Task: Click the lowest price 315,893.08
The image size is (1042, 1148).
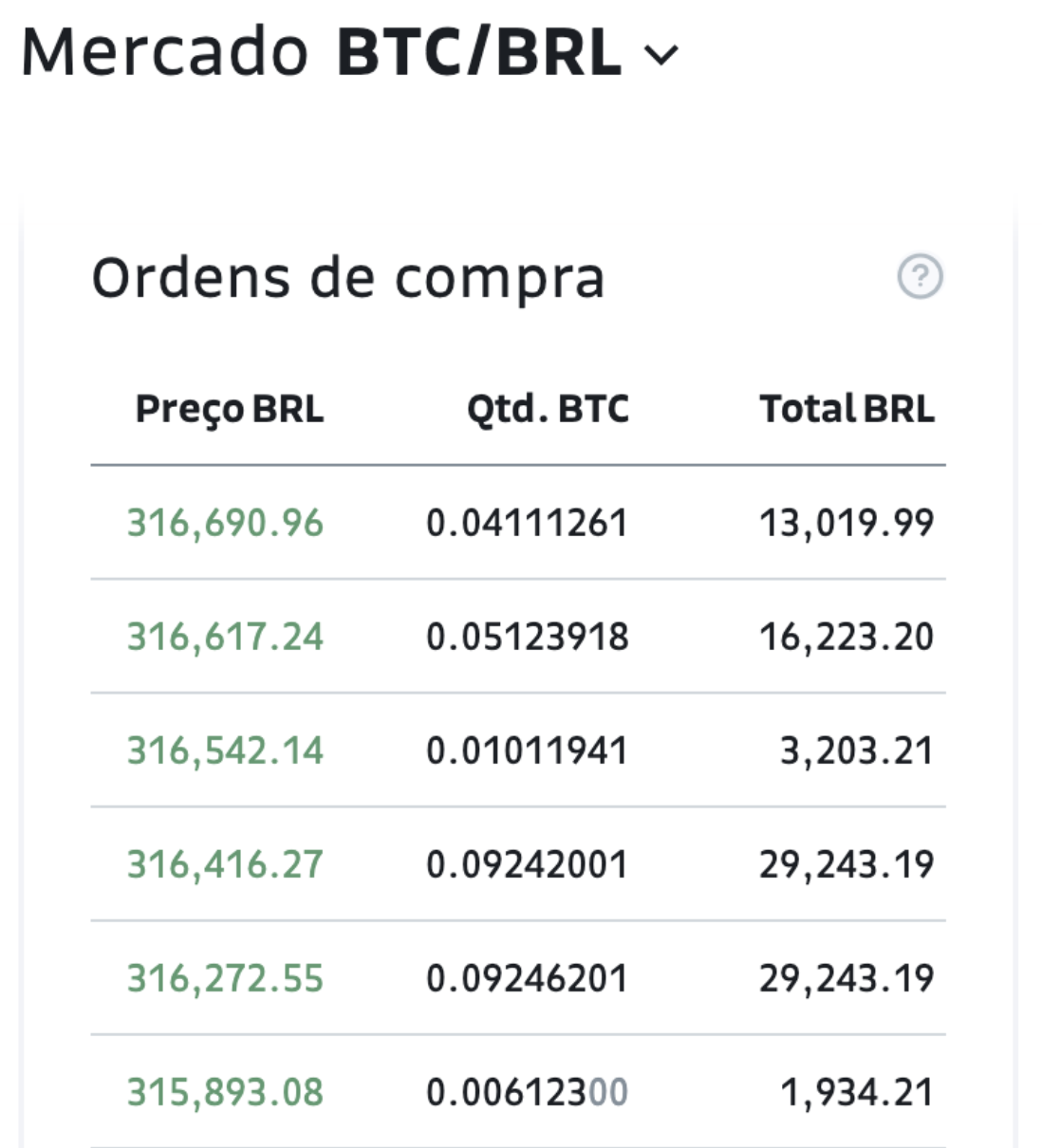Action: coord(223,1091)
